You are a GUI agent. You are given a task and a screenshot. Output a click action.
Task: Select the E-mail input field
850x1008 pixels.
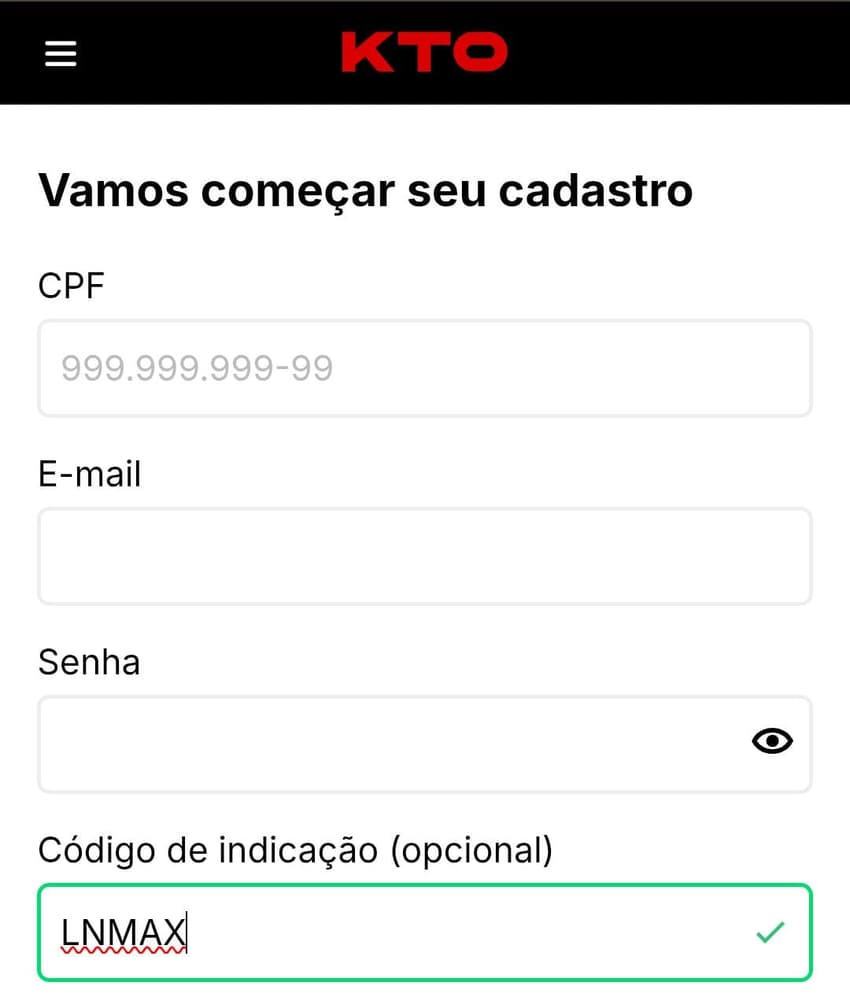424,556
